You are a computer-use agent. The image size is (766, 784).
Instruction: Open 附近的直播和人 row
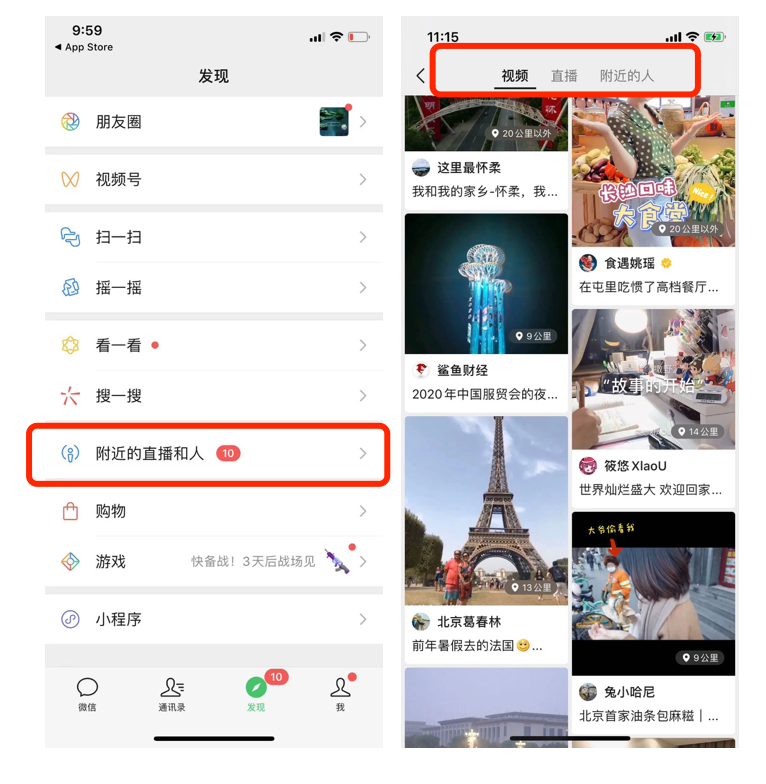point(213,454)
